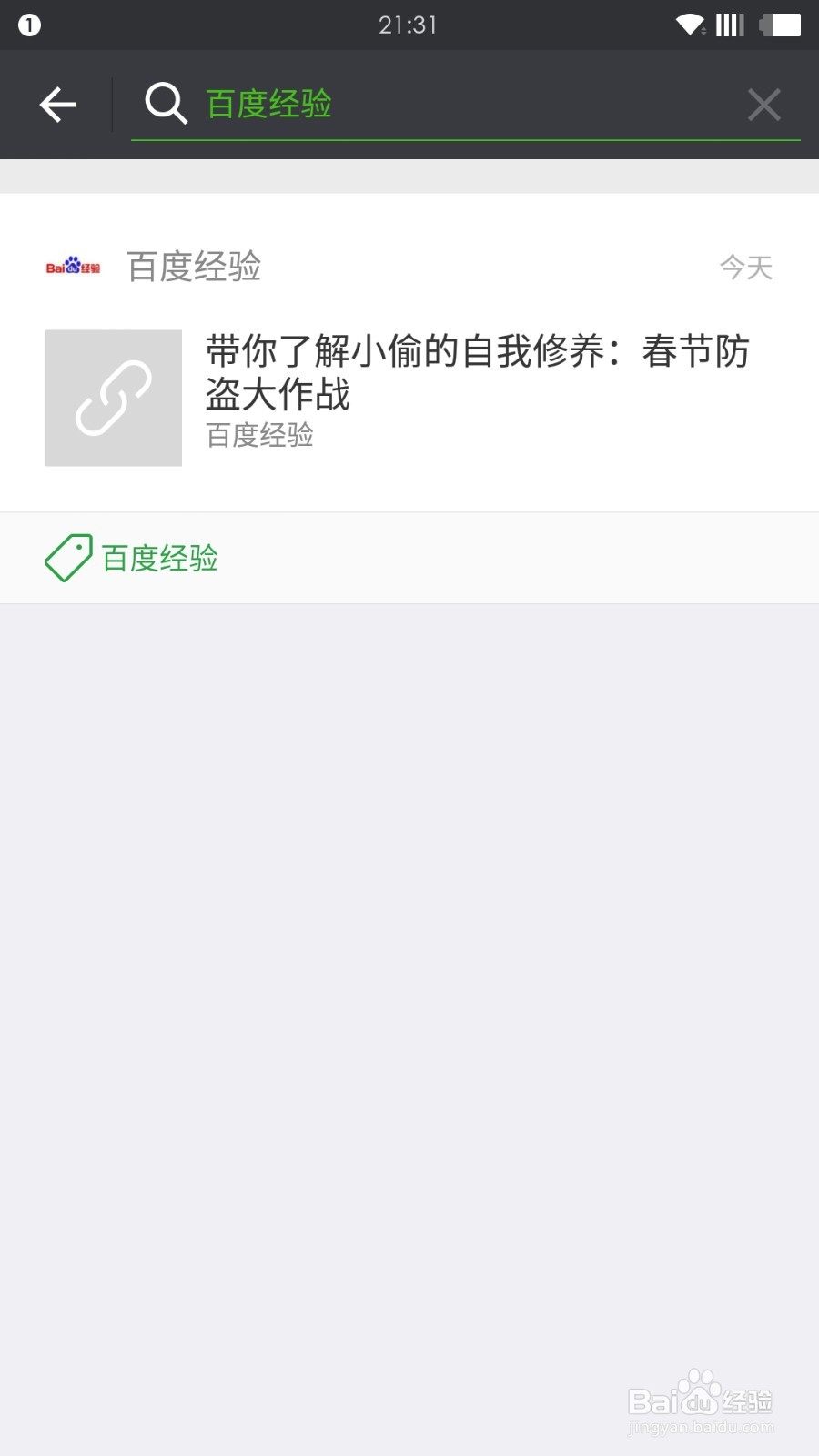
Task: Tap the X to clear search text
Action: click(764, 104)
